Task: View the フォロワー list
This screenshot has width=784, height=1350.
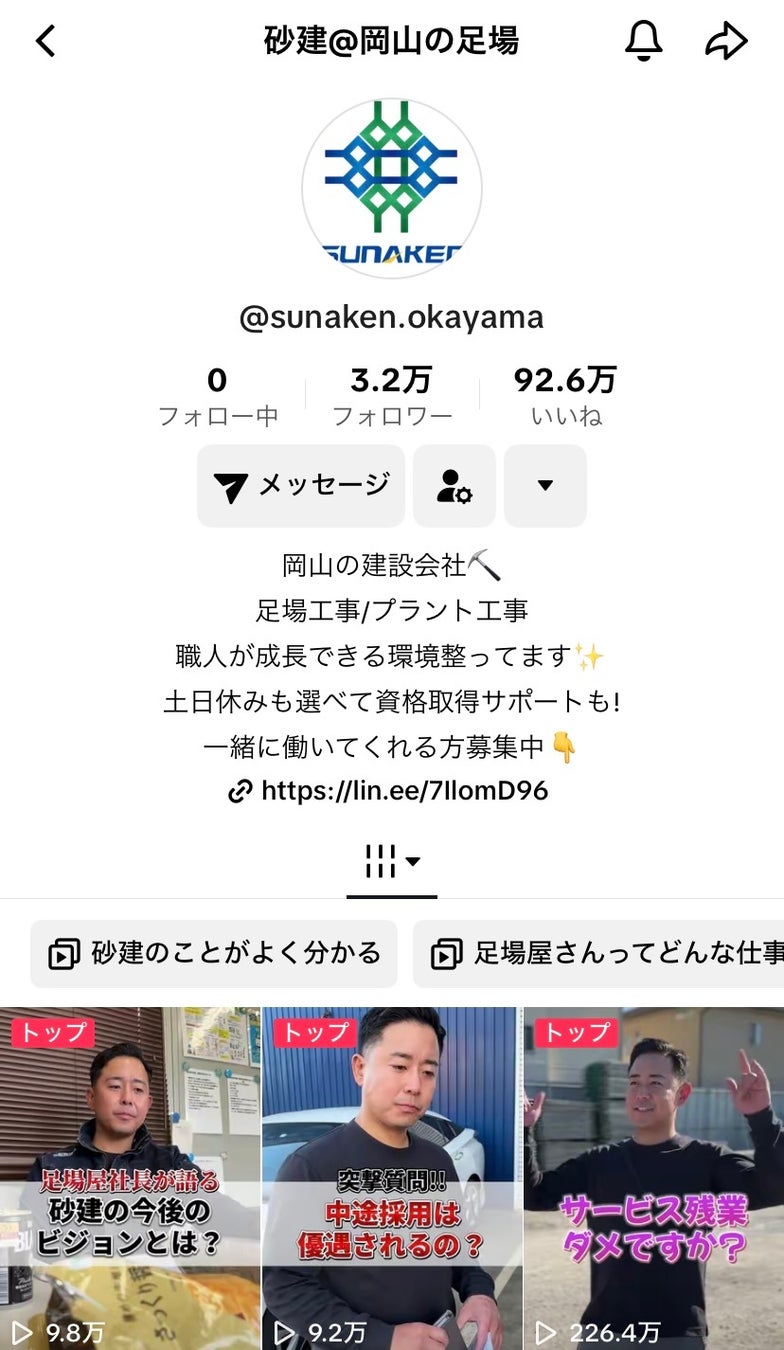Action: pos(392,397)
